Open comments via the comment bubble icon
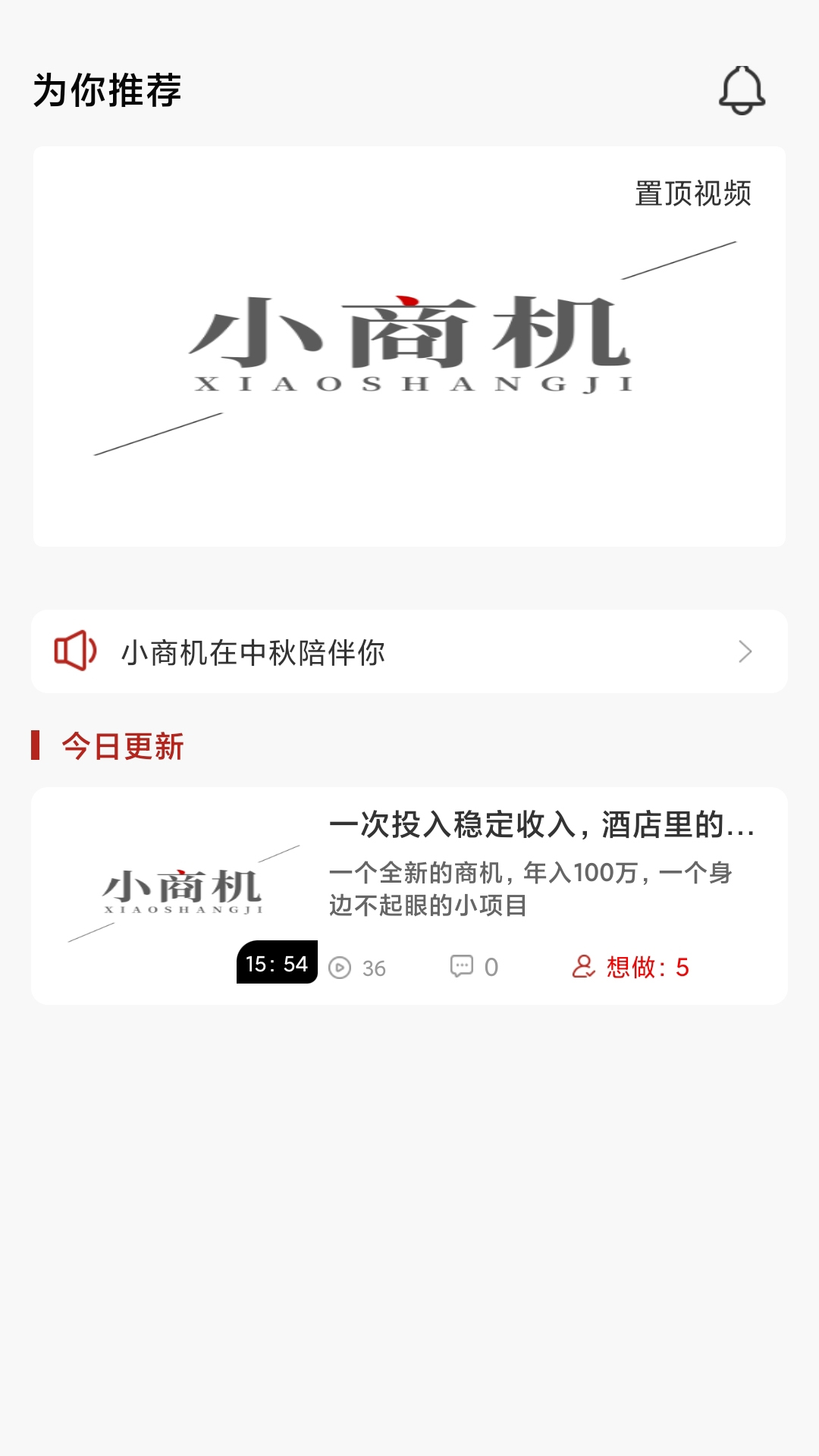This screenshot has height=1456, width=819. [x=461, y=966]
